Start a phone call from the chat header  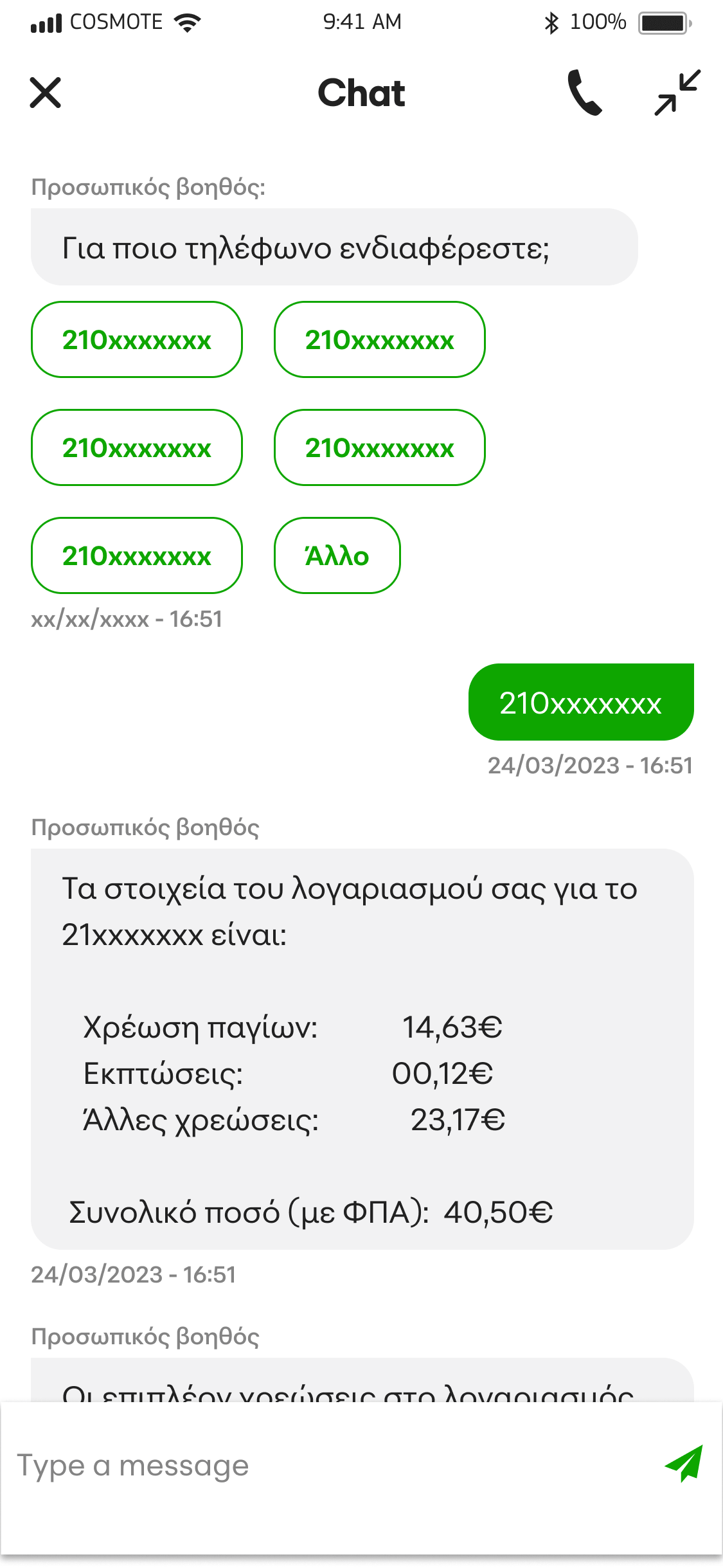click(585, 93)
